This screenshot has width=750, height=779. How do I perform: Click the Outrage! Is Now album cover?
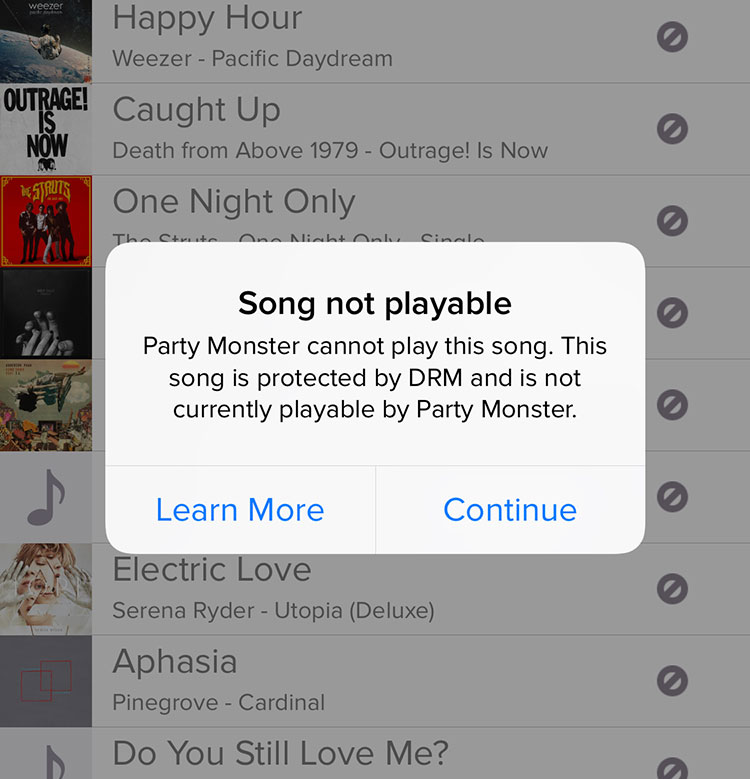(x=46, y=129)
